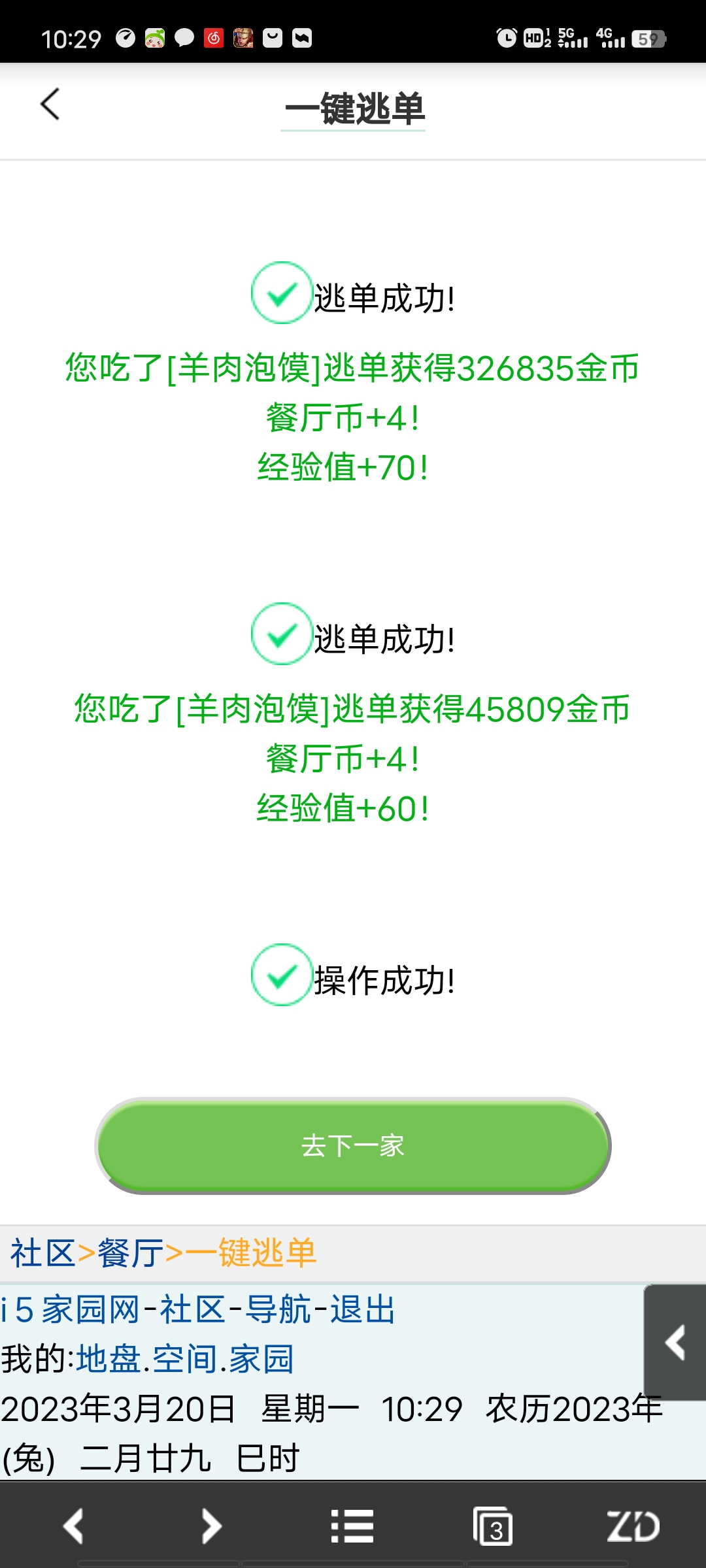This screenshot has width=706, height=1568.
Task: Click the green checkmark beside second 逃单成功
Action: pos(281,632)
